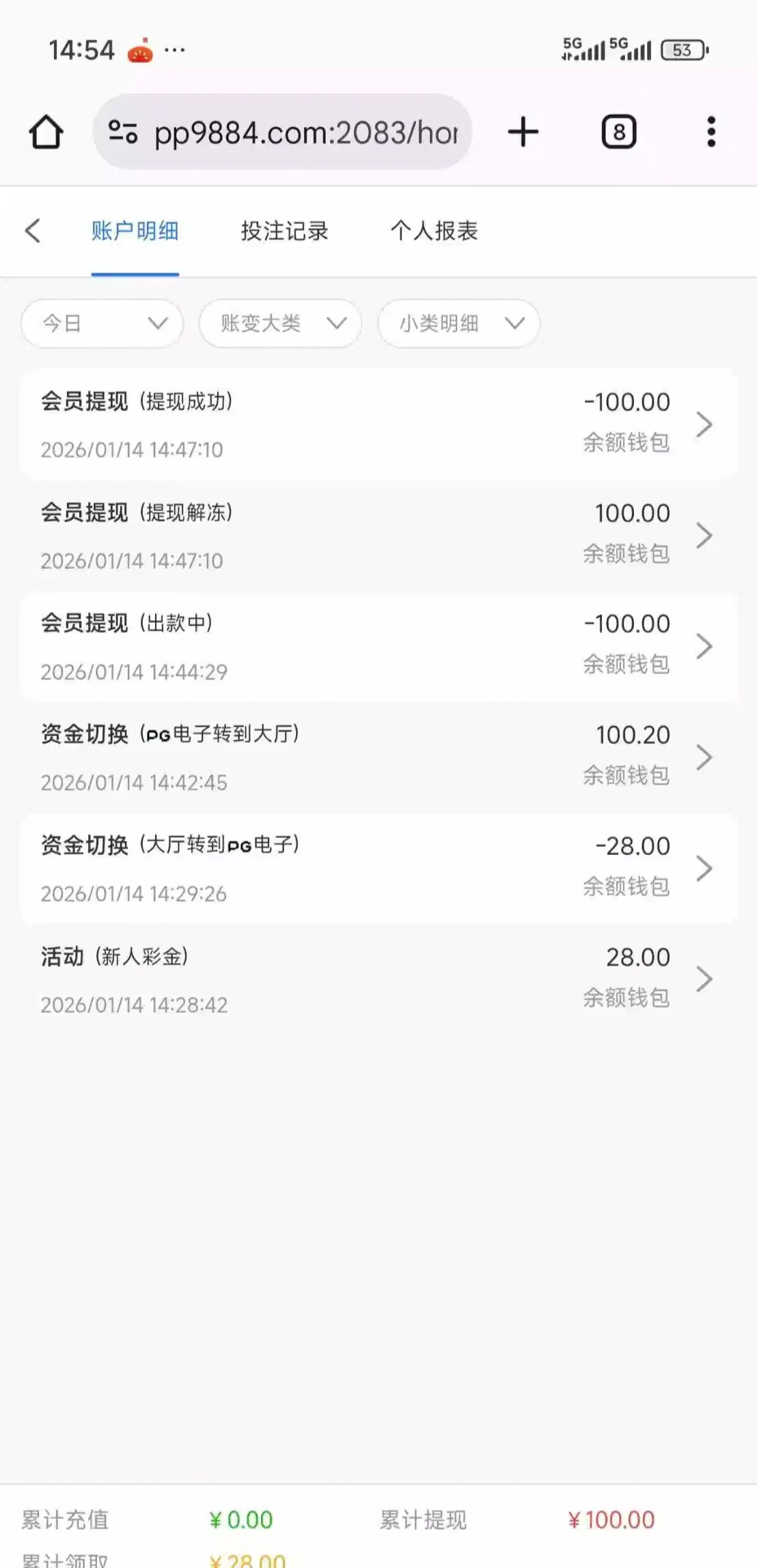View the 大厅转到PG电子 transfer details
The height and width of the screenshot is (1568, 757).
[378, 869]
